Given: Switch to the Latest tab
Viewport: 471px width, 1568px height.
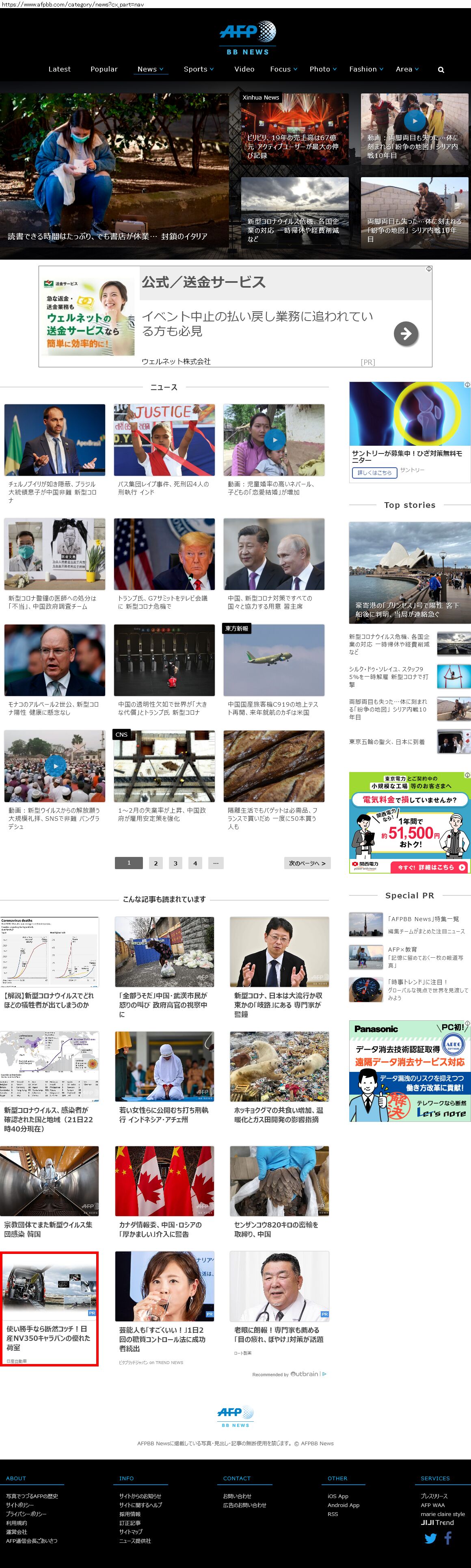Looking at the screenshot, I should pyautogui.click(x=60, y=69).
